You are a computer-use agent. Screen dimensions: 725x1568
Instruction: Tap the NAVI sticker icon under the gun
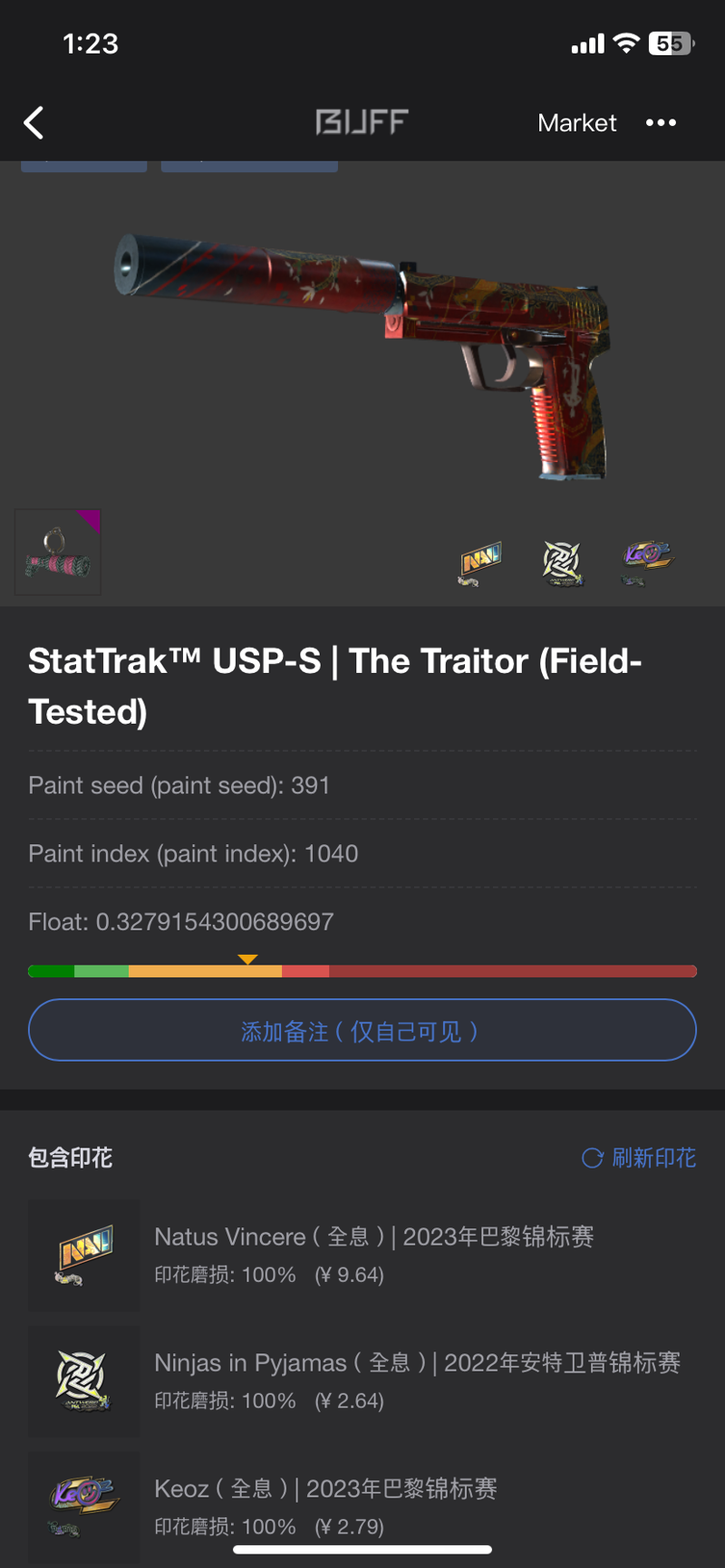[x=480, y=563]
